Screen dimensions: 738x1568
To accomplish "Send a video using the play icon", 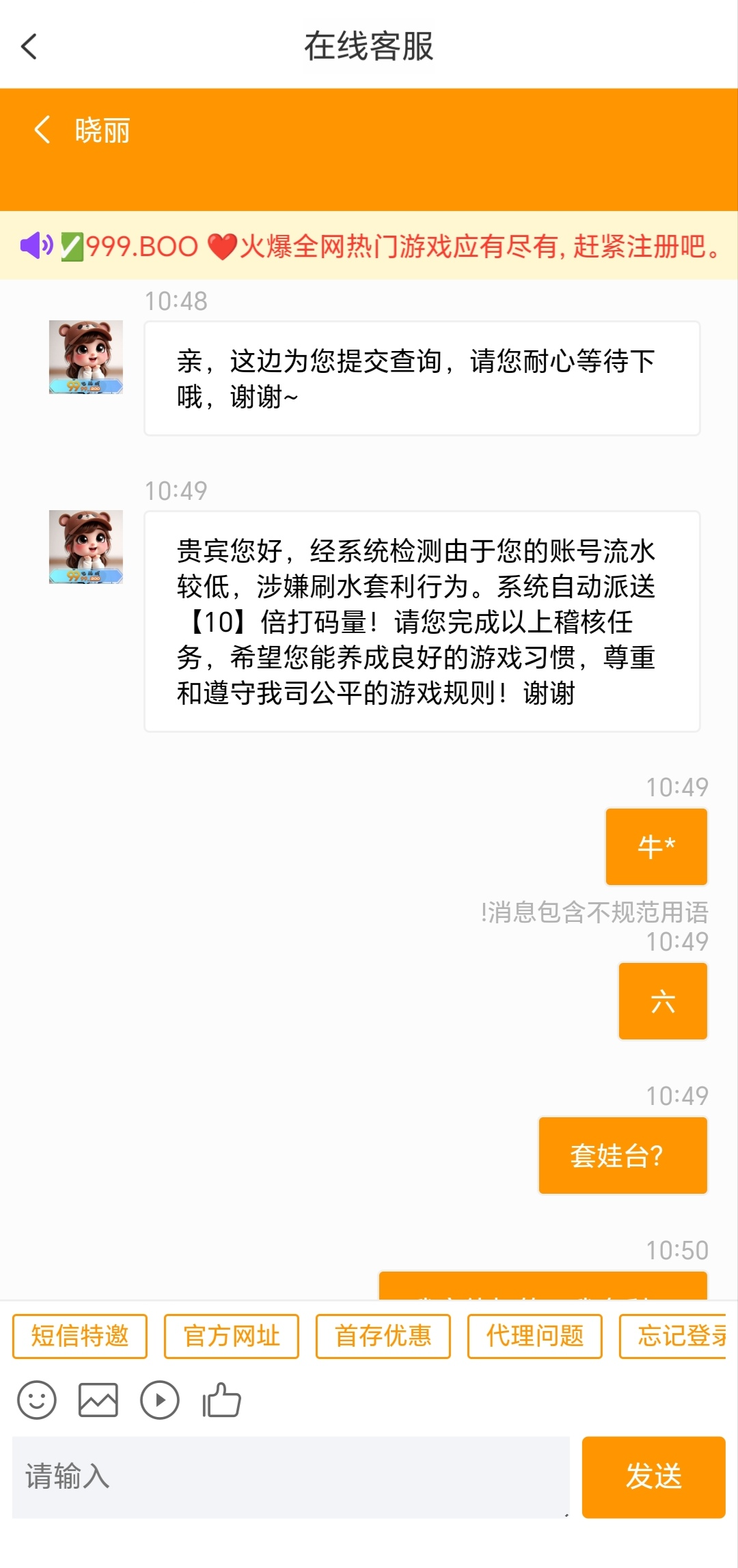I will point(160,1400).
